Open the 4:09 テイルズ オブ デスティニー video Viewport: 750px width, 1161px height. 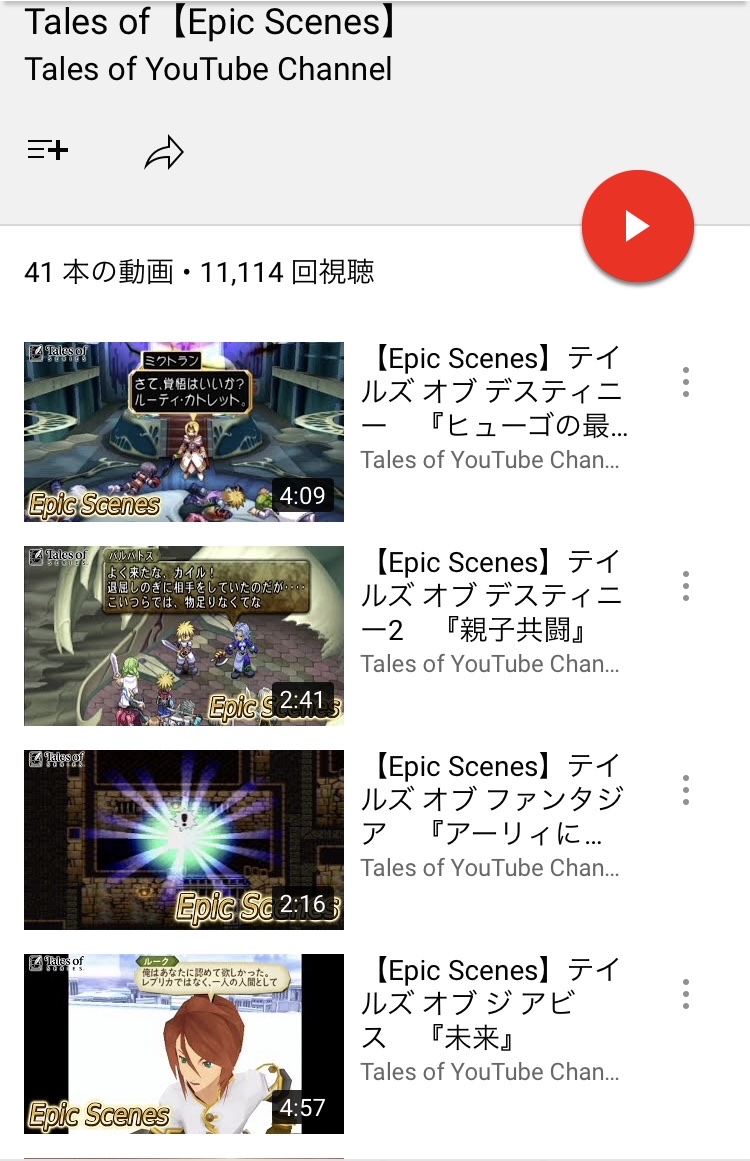[184, 431]
